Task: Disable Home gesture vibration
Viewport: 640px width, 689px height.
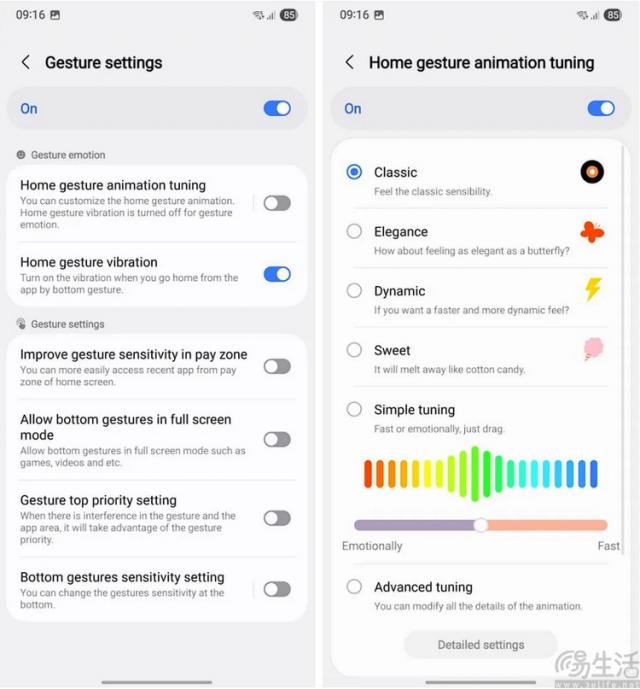Action: point(277,274)
